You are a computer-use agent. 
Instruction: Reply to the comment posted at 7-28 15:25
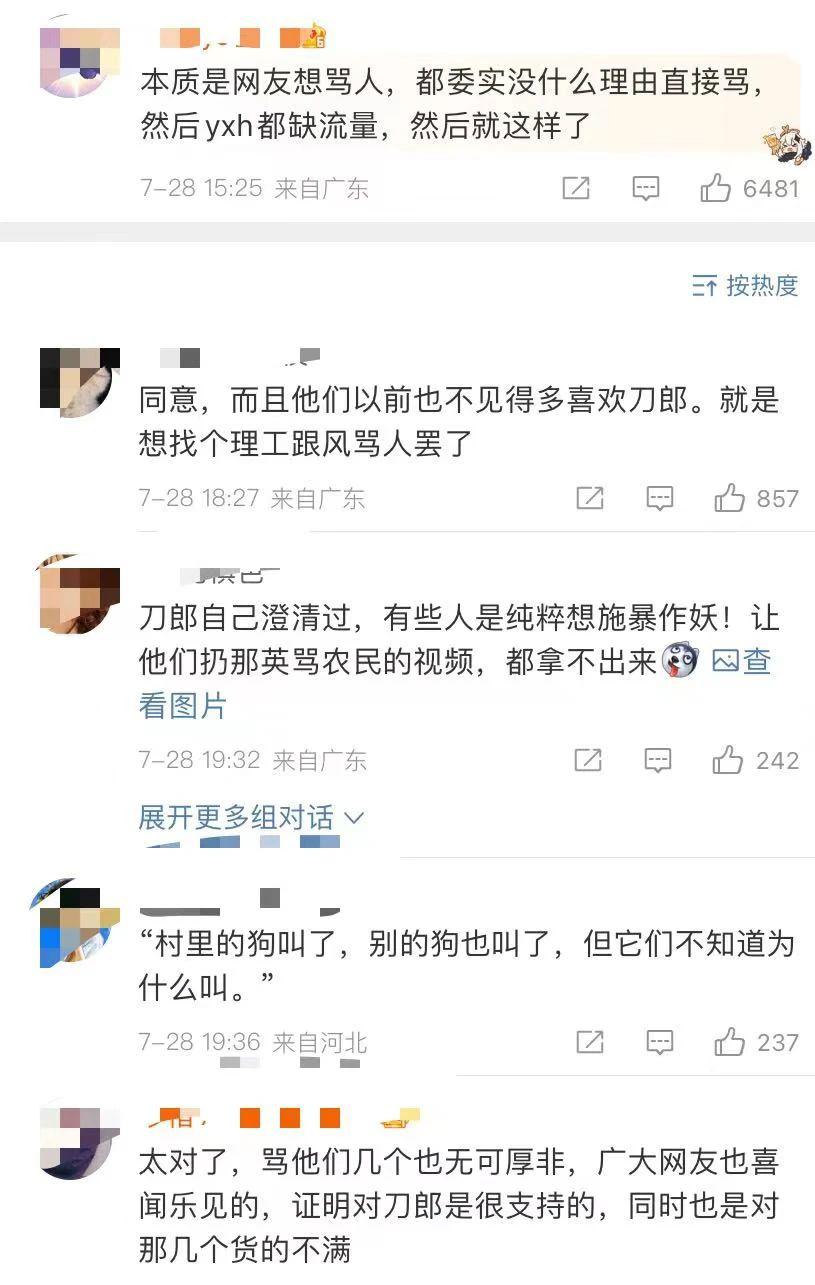646,188
